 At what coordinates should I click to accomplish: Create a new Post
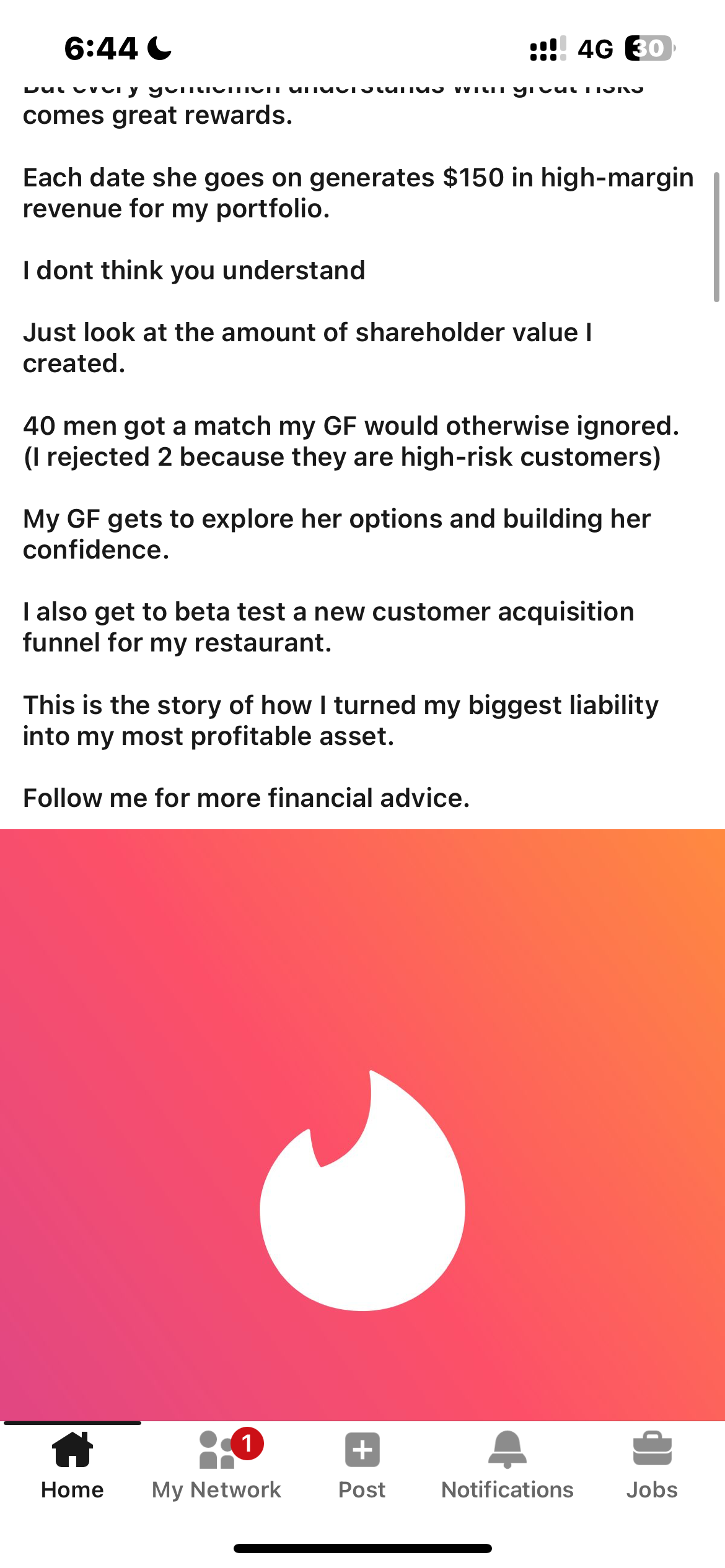[x=362, y=1465]
